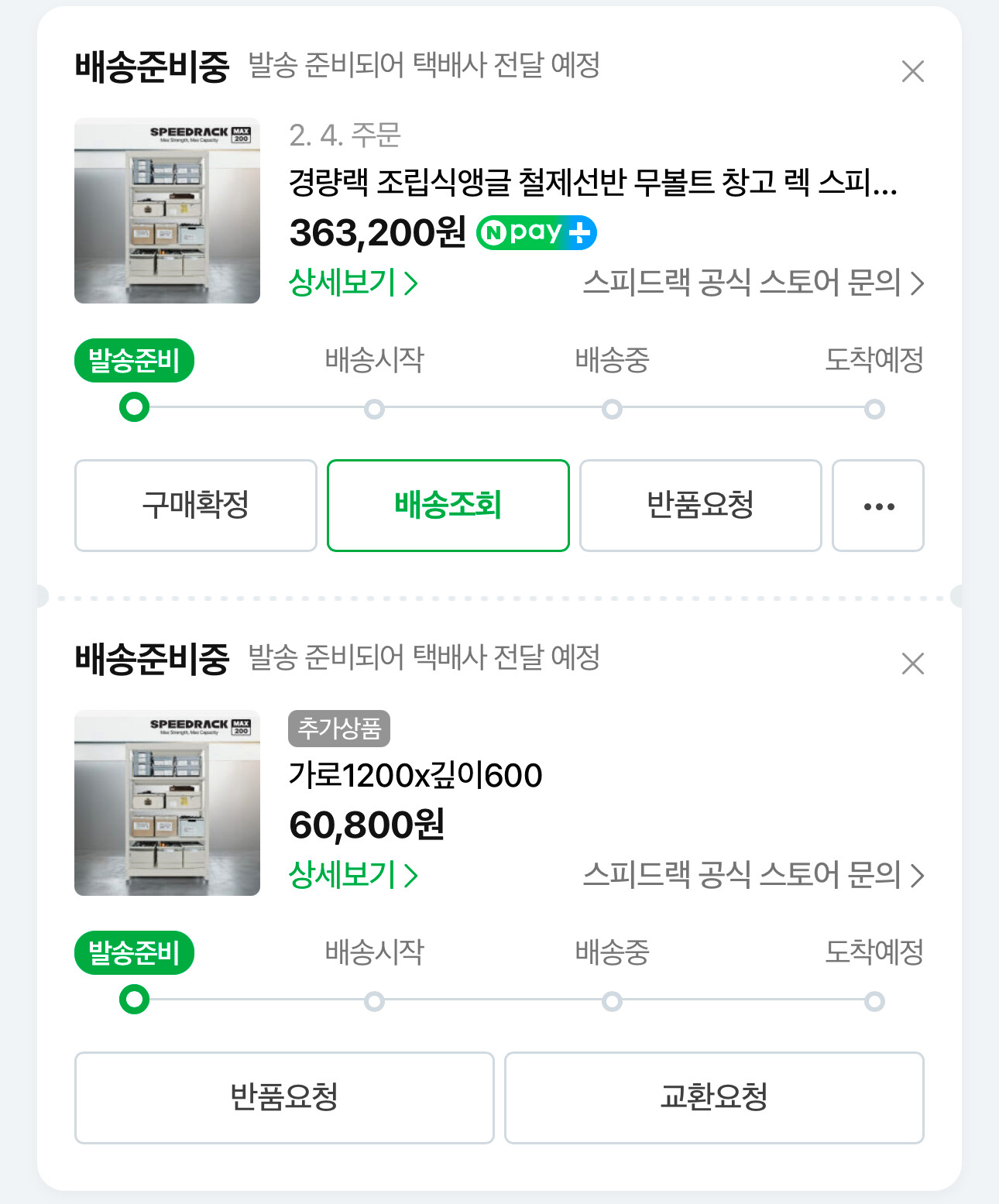Request a return for the 363,200원 item

[x=700, y=506]
